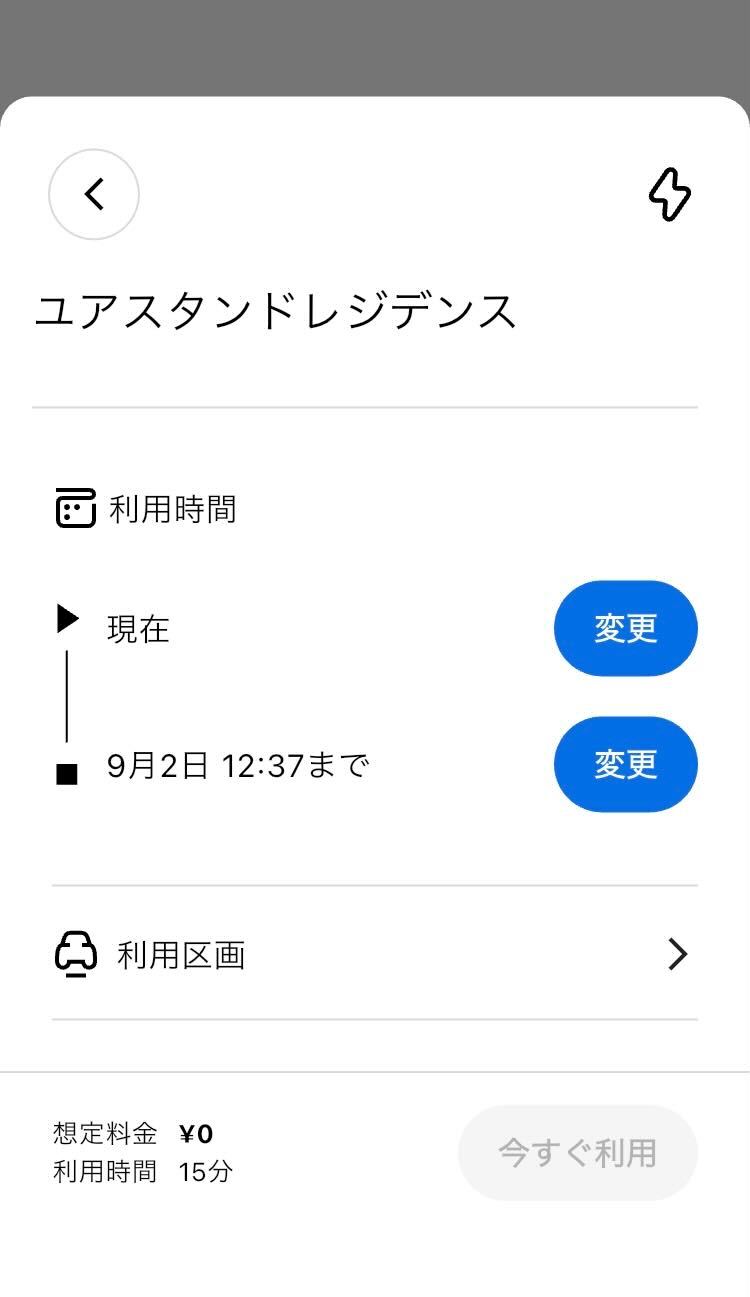750x1297 pixels.
Task: Tap the 15分 usage duration text
Action: pyautogui.click(x=205, y=1172)
